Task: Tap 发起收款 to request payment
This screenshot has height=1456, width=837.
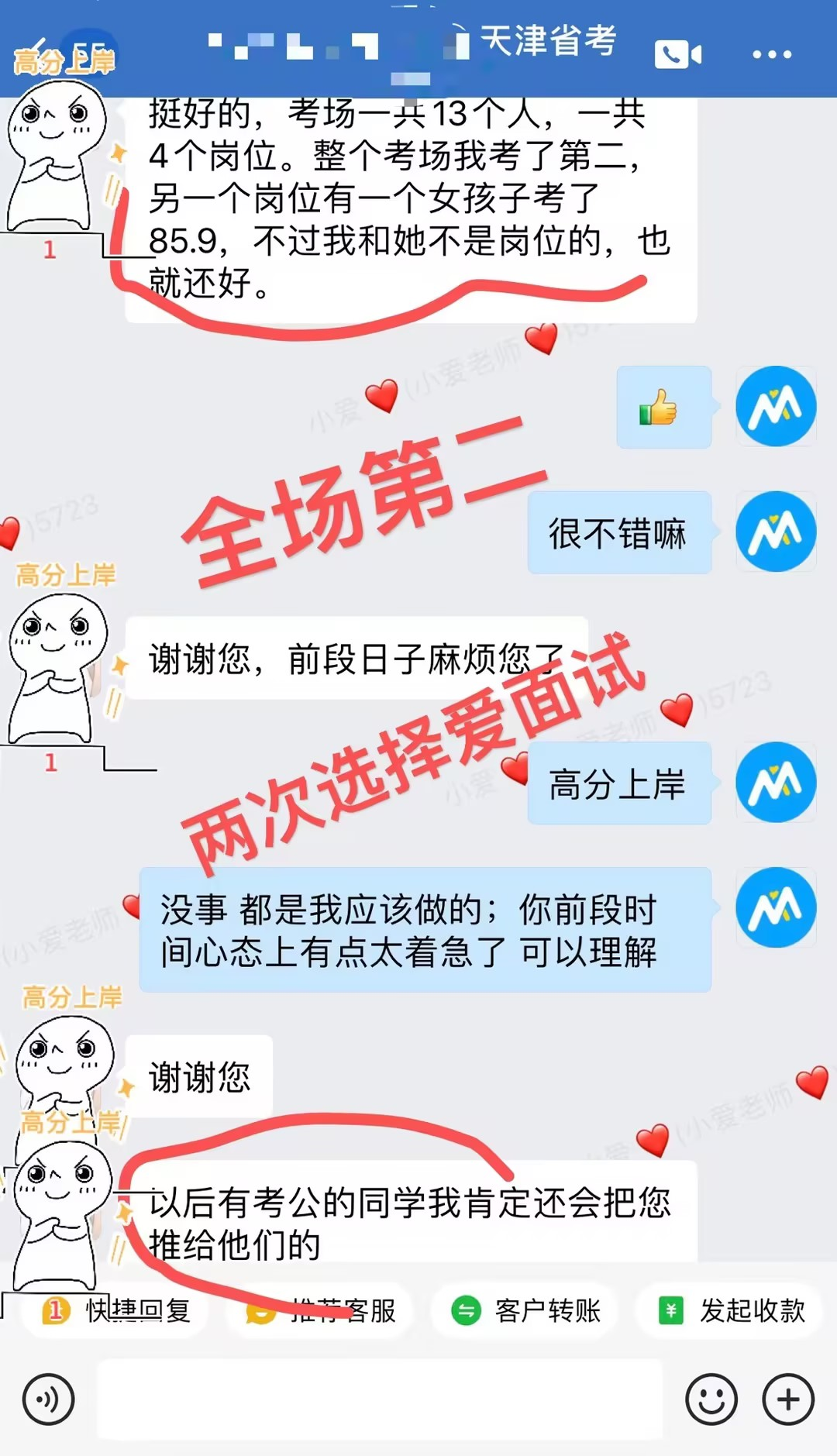Action: (x=730, y=1310)
